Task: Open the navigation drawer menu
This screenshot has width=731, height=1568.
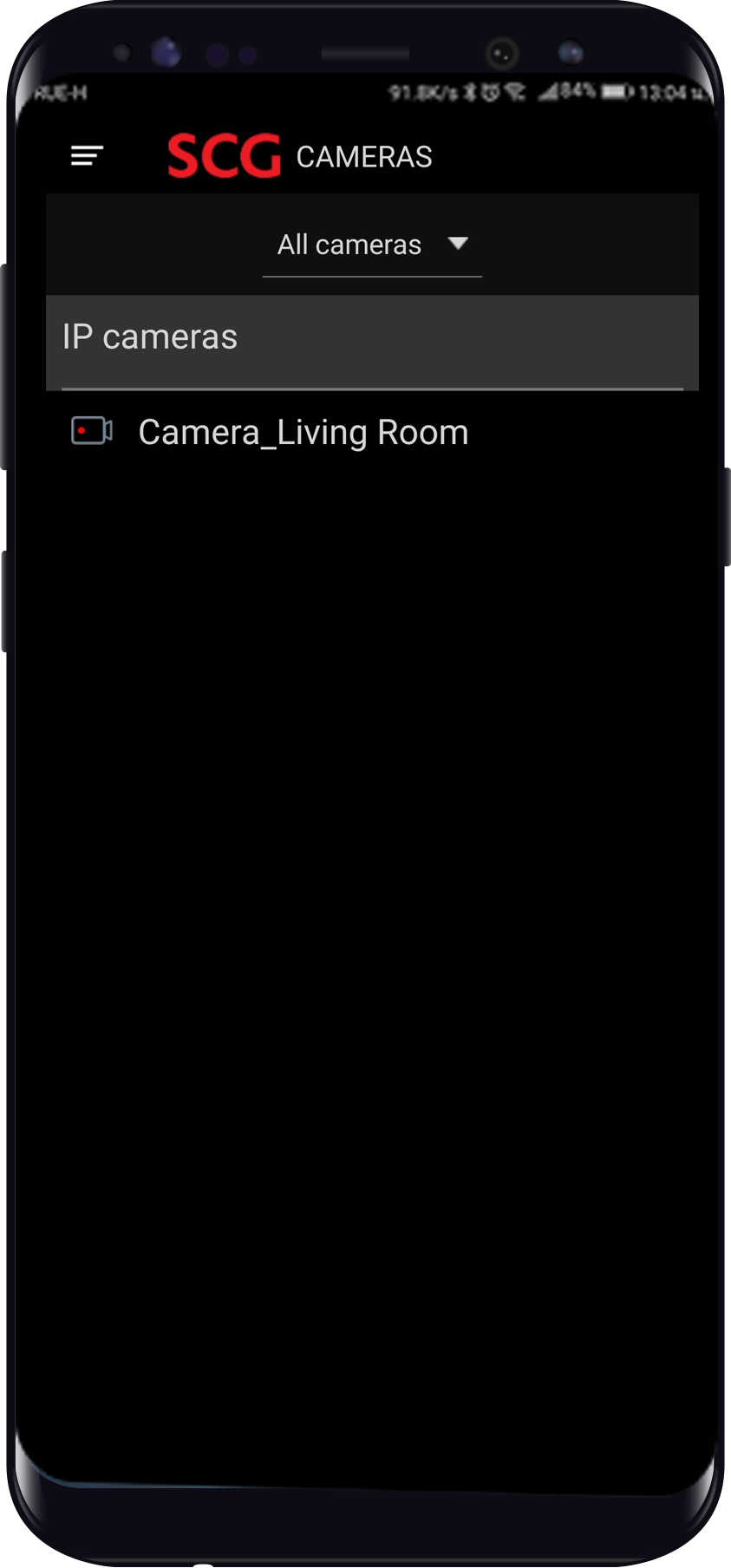Action: coord(87,156)
